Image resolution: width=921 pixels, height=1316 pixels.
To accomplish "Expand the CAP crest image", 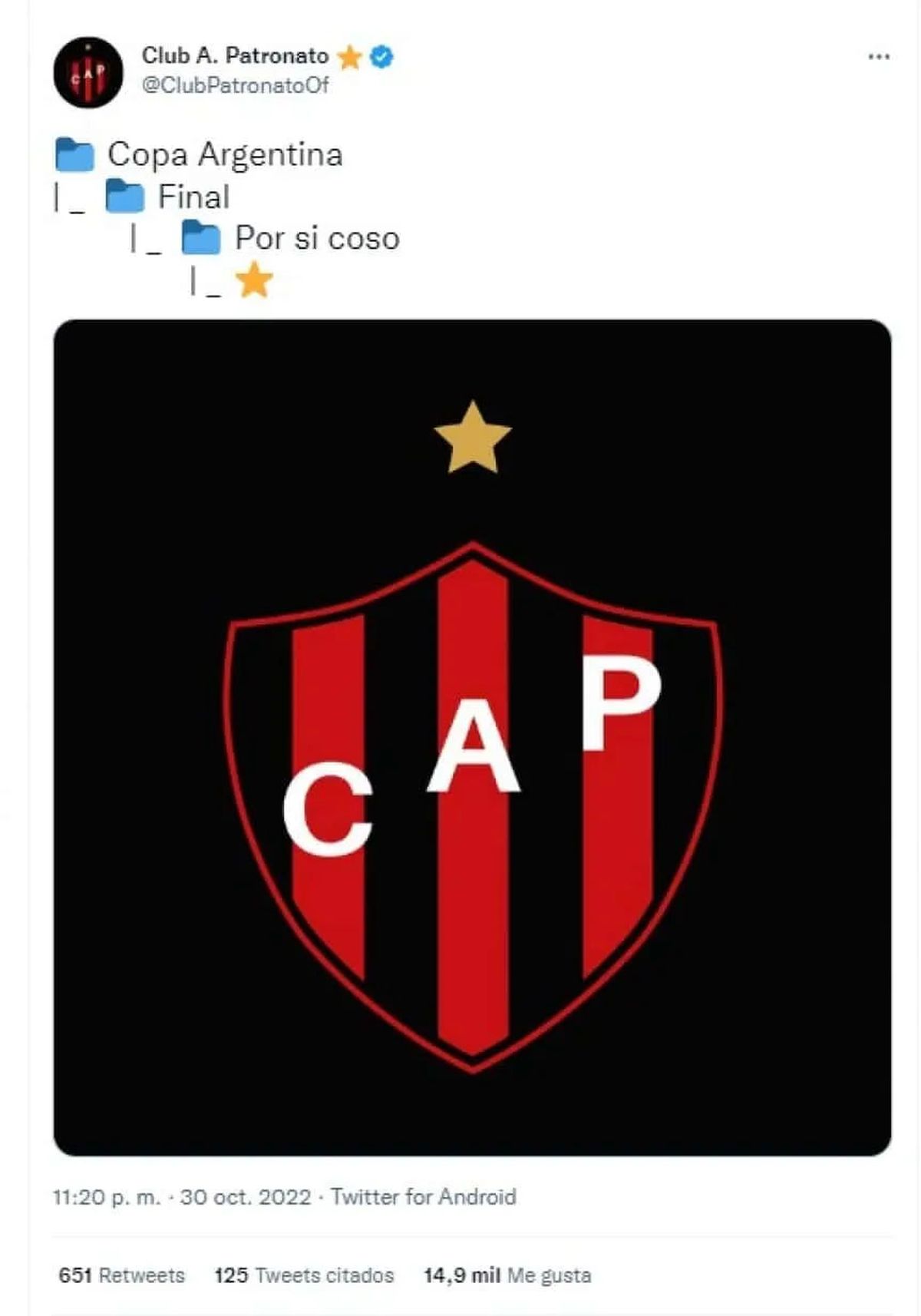I will click(x=472, y=737).
